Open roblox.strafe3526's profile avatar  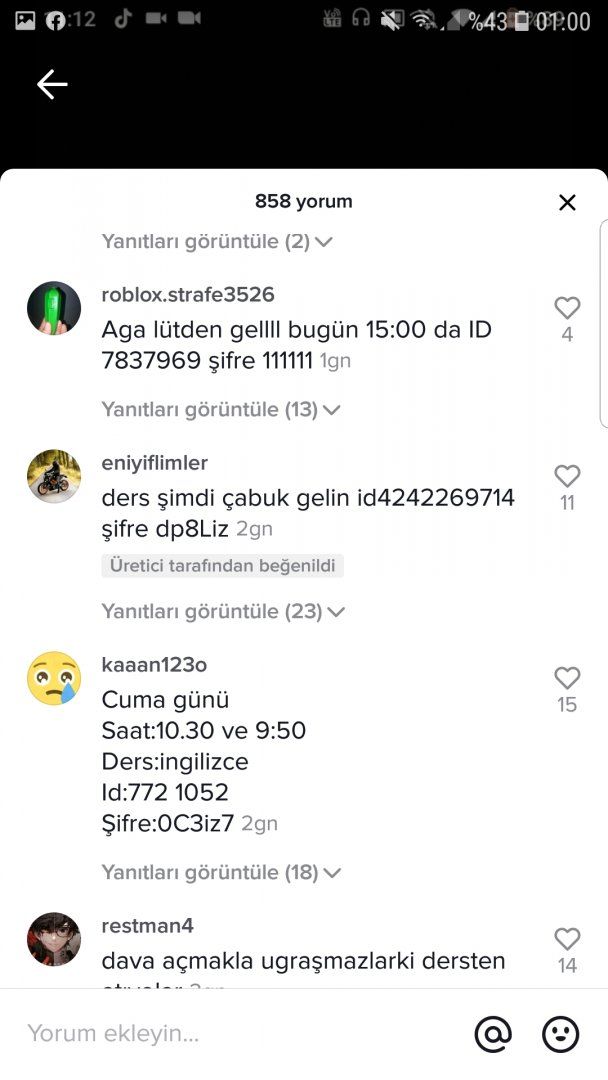point(54,308)
